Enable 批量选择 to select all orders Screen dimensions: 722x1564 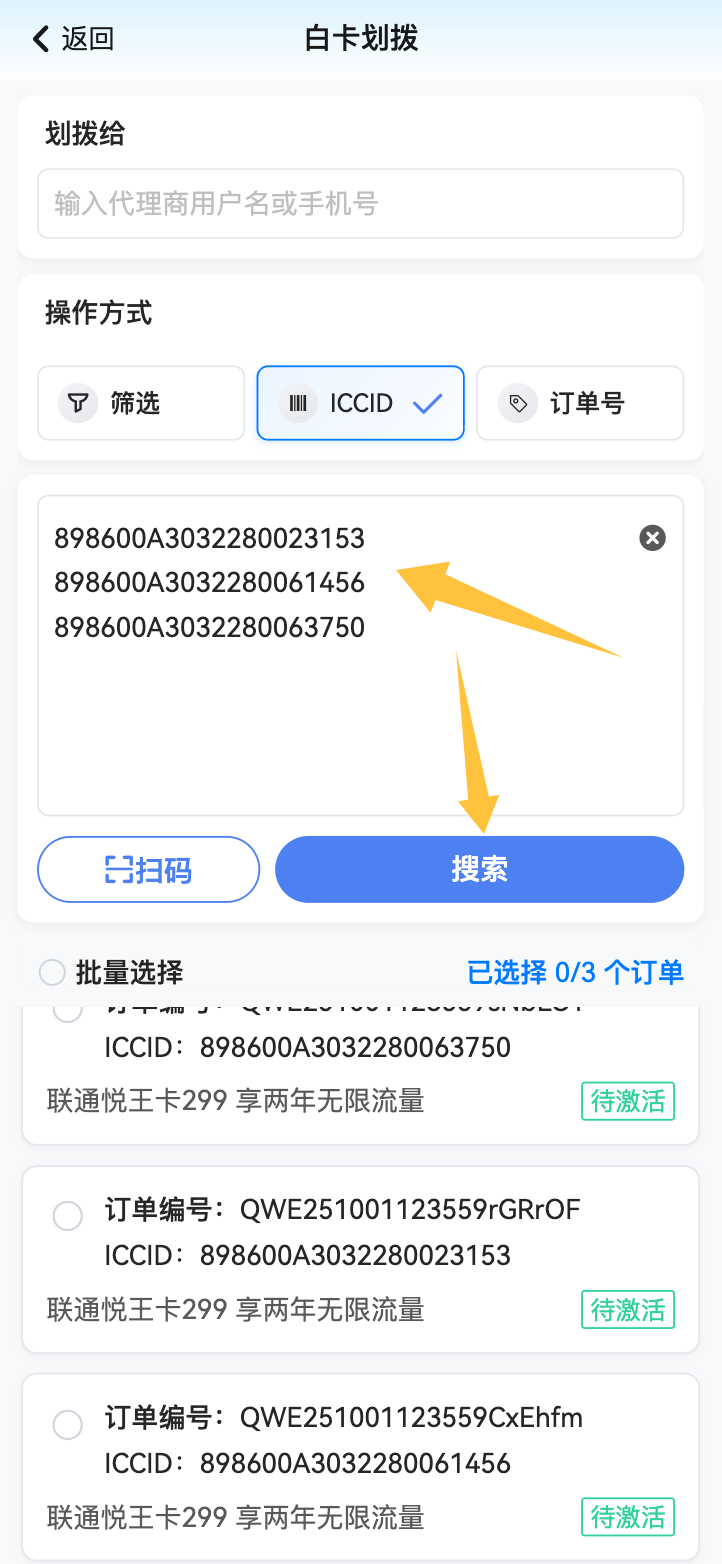[52, 972]
